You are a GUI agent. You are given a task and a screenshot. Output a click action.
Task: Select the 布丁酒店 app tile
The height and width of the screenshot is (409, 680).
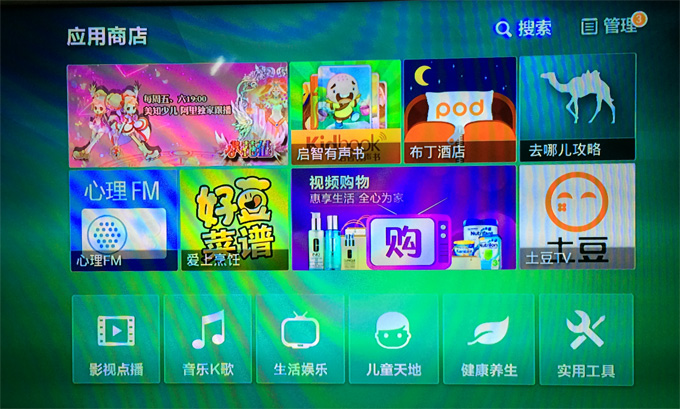(460, 111)
